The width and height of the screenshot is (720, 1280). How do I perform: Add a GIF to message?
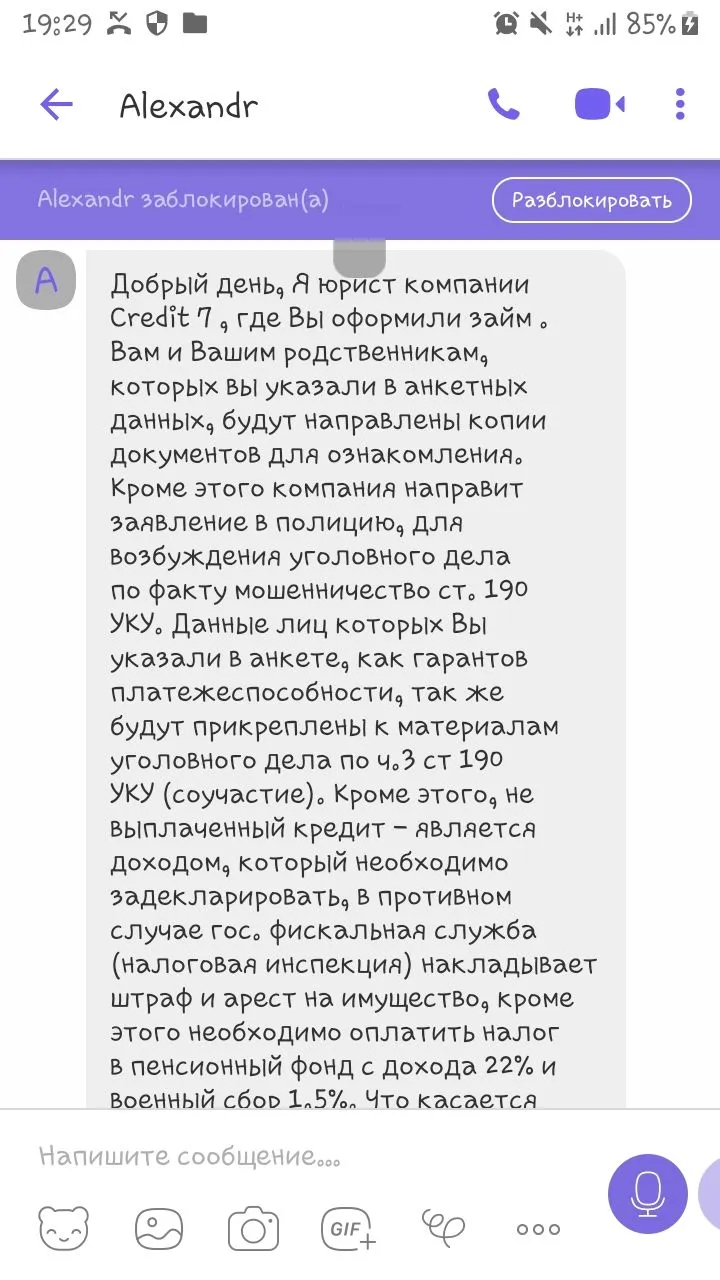pos(348,1228)
